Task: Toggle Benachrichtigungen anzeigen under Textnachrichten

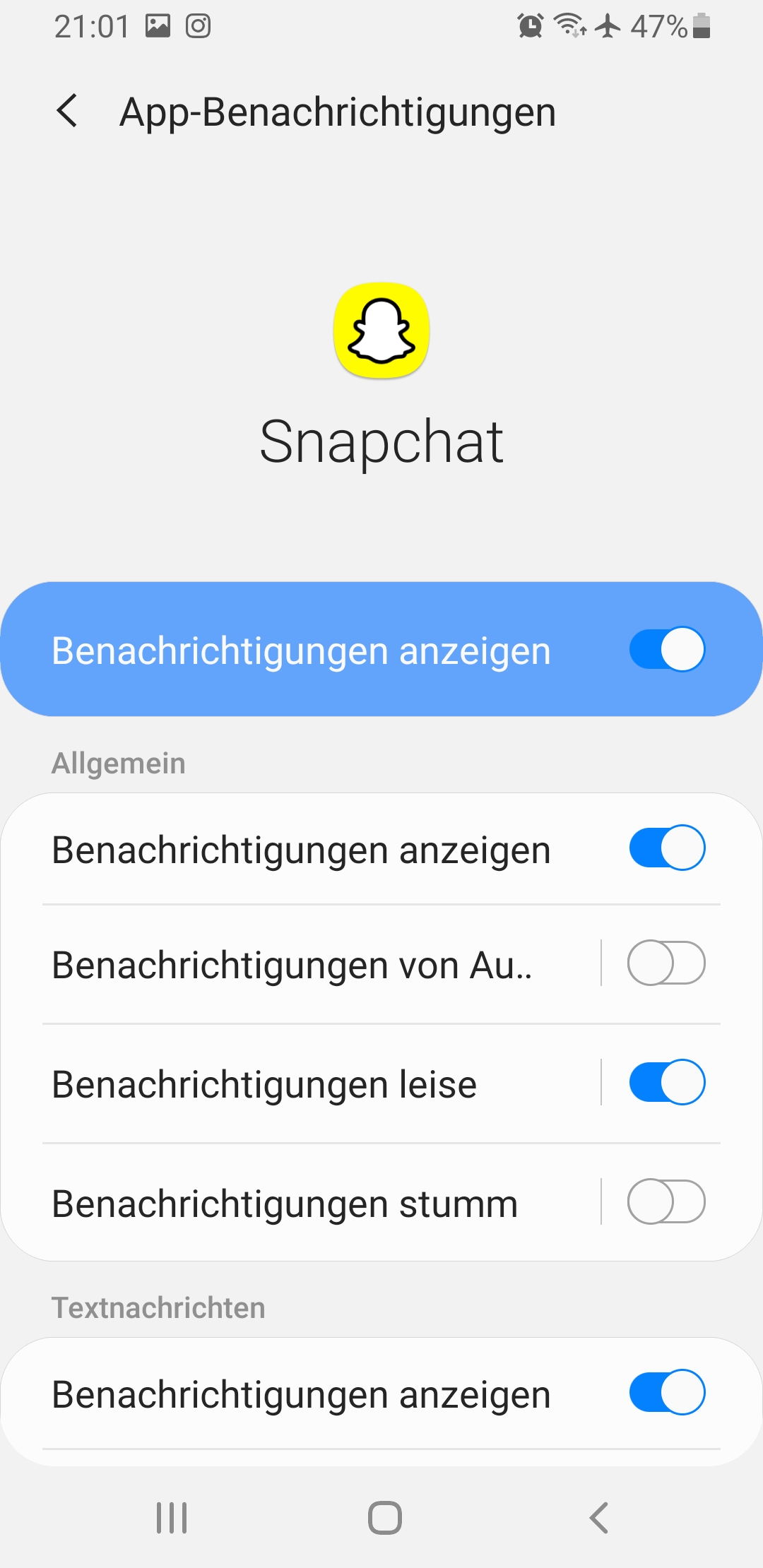Action: click(x=666, y=1393)
